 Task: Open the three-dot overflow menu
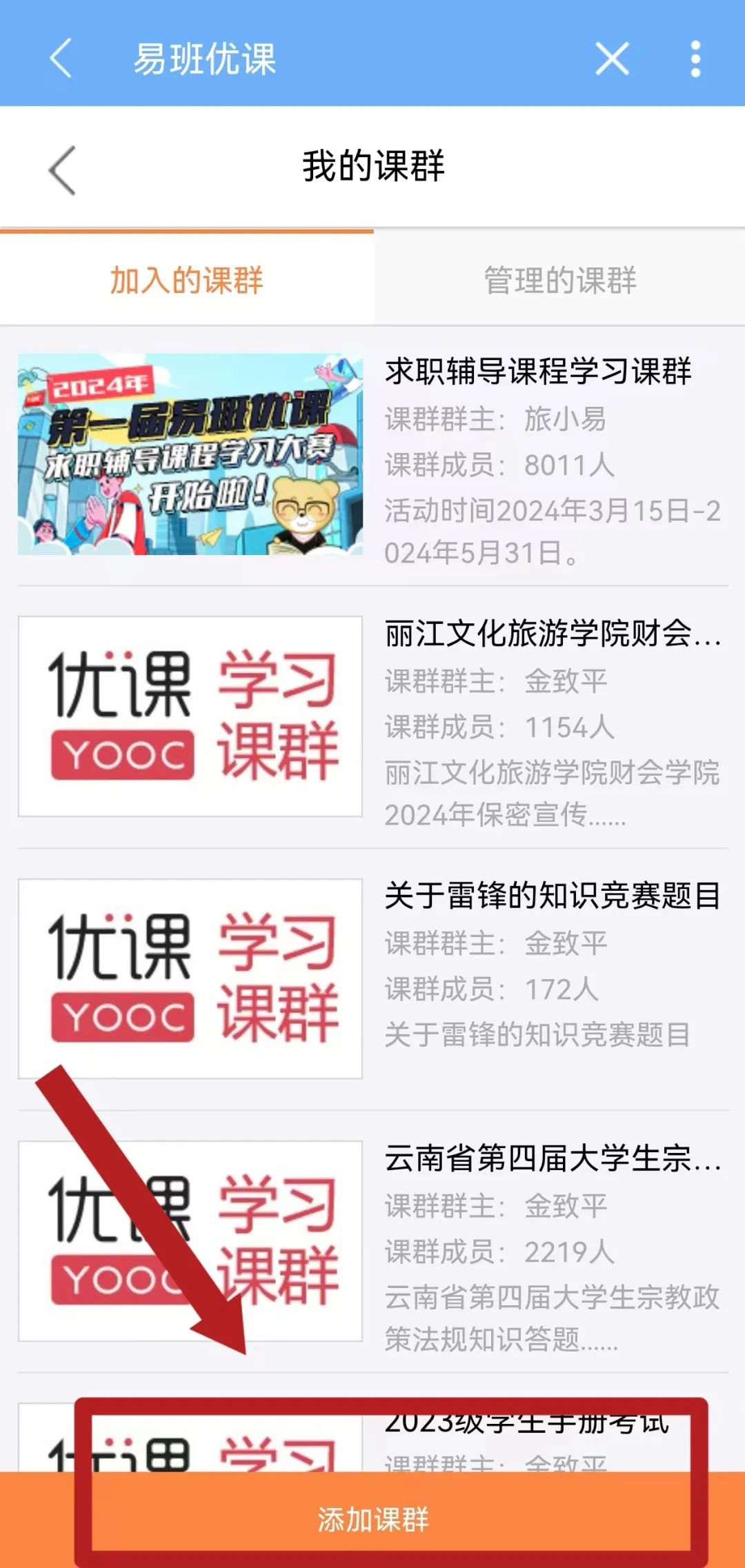click(695, 58)
